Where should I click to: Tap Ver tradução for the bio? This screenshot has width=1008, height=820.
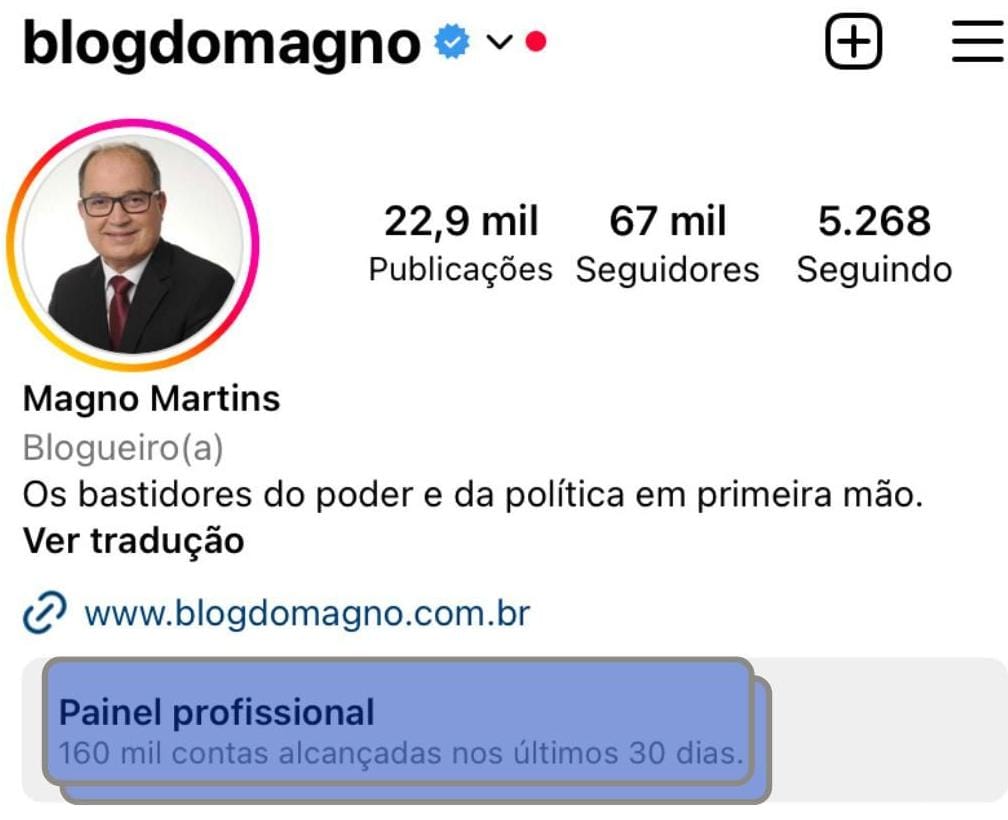point(133,541)
